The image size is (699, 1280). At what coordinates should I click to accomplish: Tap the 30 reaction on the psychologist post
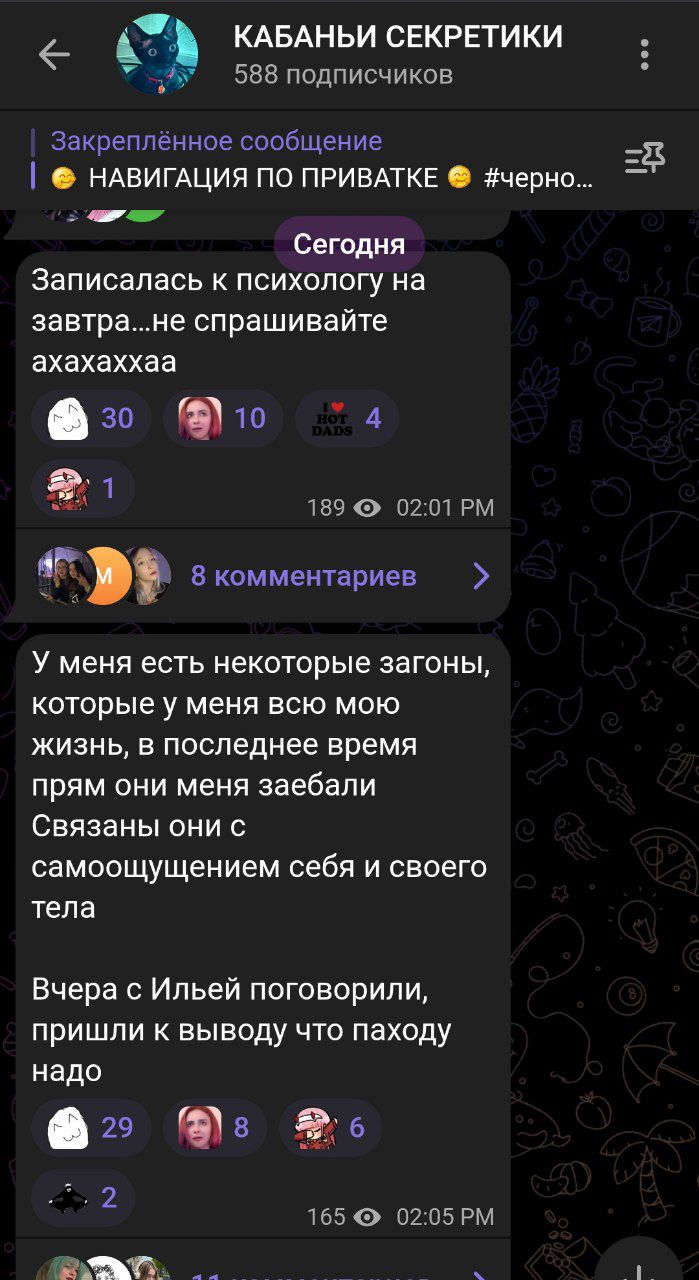91,418
